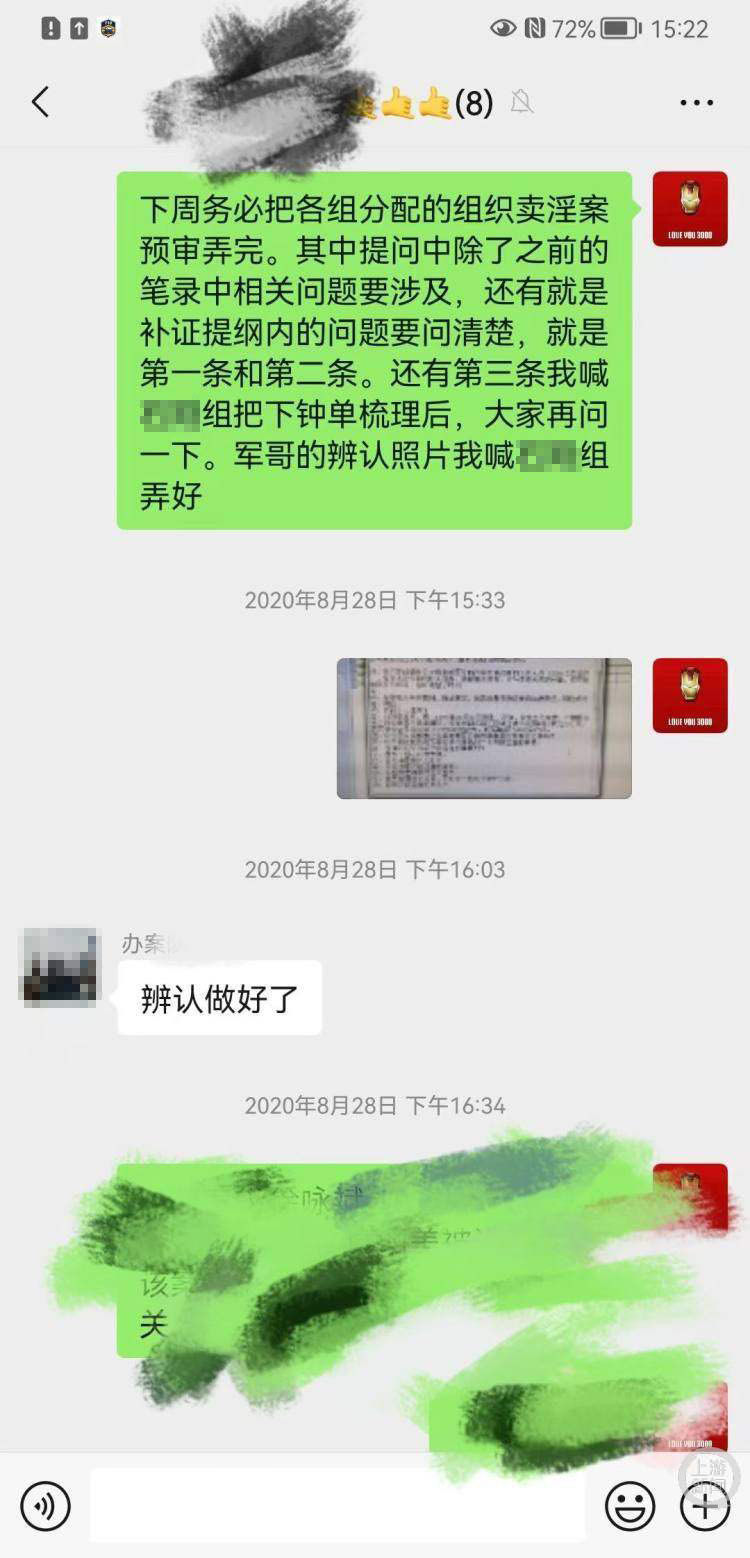Image resolution: width=750 pixels, height=1558 pixels.
Task: Open the group chat overflow menu
Action: 696,103
